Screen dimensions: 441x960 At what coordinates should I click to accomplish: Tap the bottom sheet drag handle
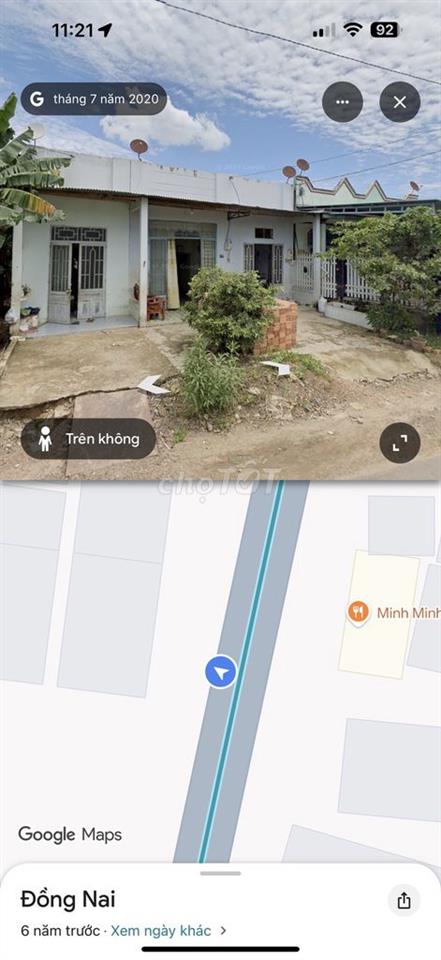[x=220, y=873]
